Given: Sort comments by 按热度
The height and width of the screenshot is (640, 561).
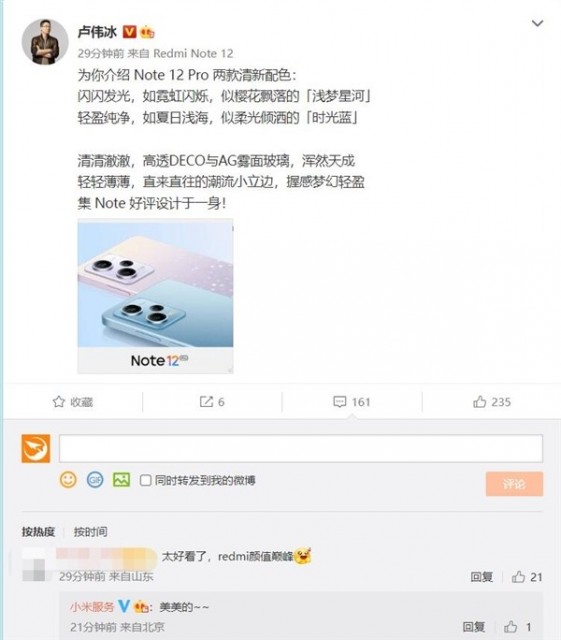Looking at the screenshot, I should (38, 531).
